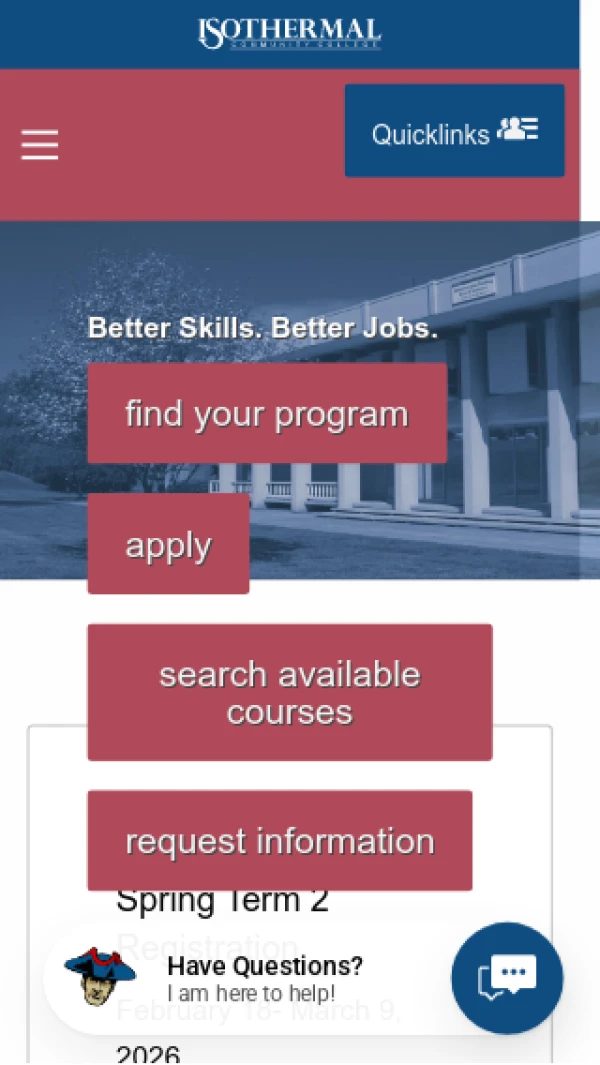Tap the find your program button
Image resolution: width=600 pixels, height=1065 pixels.
pyautogui.click(x=267, y=413)
